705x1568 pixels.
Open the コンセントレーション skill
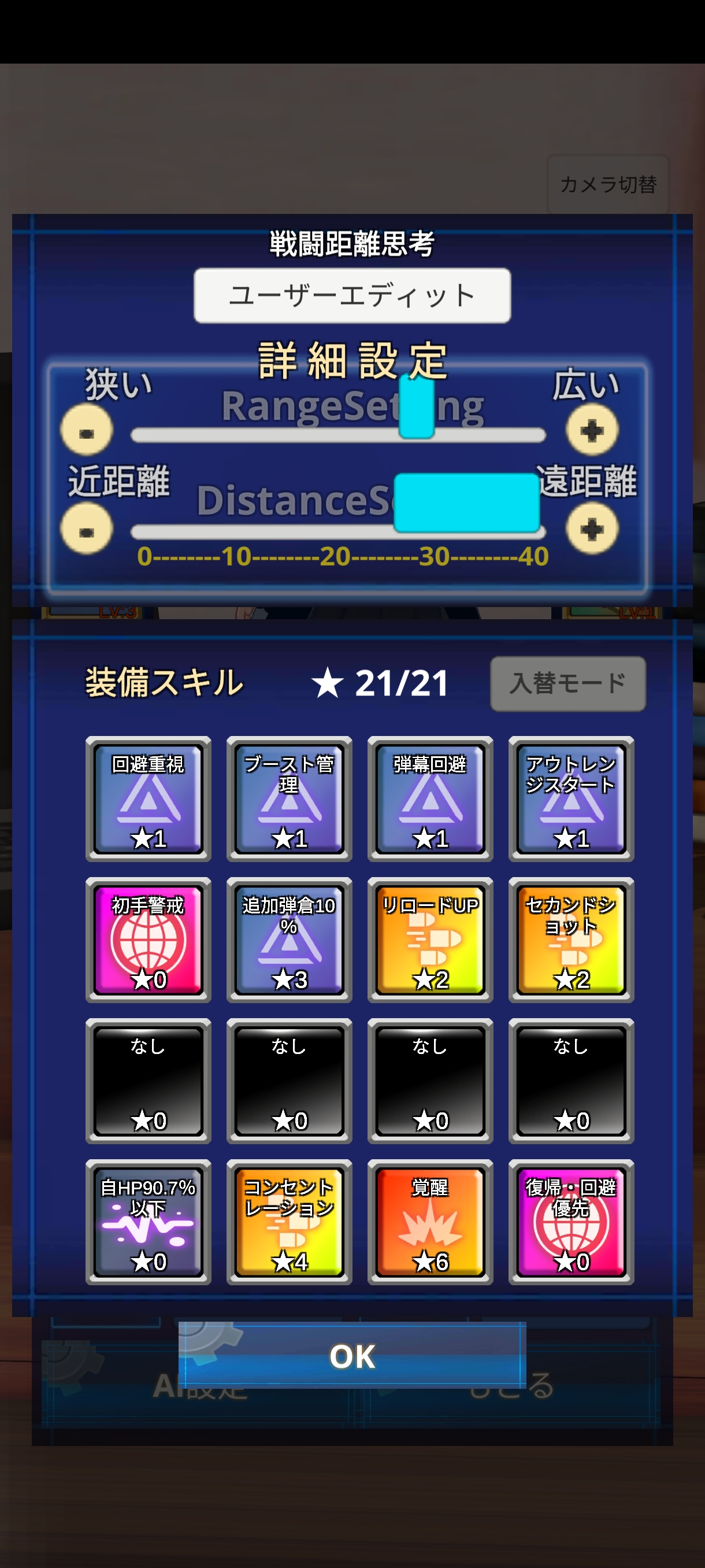[x=289, y=1222]
